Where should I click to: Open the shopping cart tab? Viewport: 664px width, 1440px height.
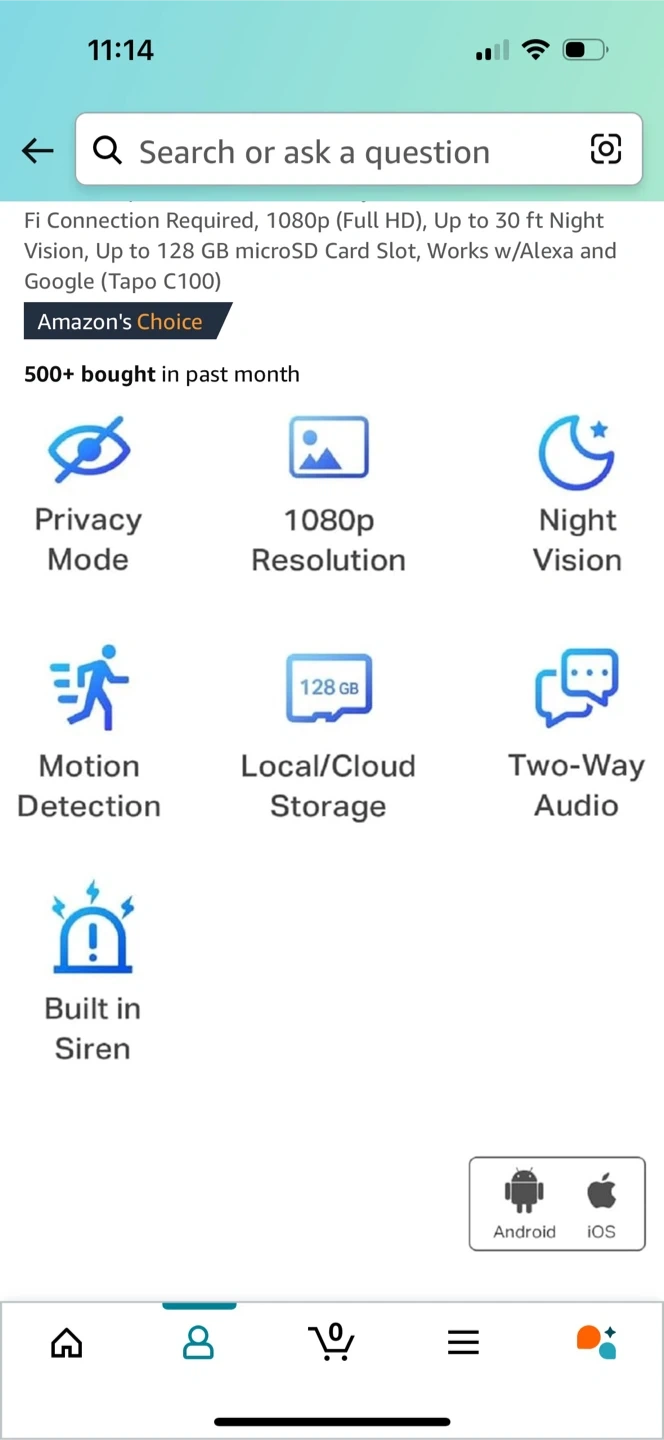point(331,1342)
